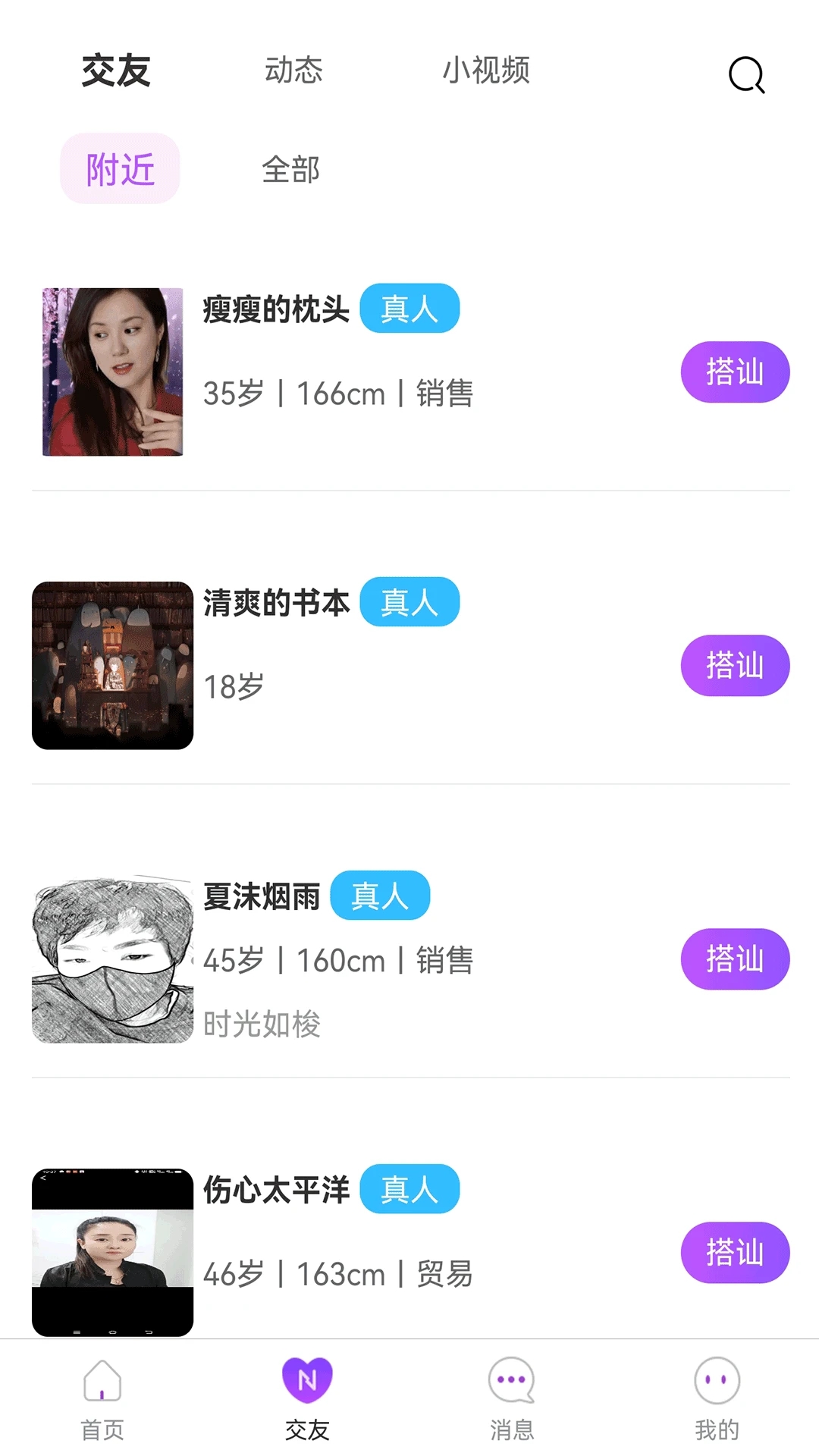
Task: Tap 搭讪 for 清爽的书本
Action: (734, 665)
